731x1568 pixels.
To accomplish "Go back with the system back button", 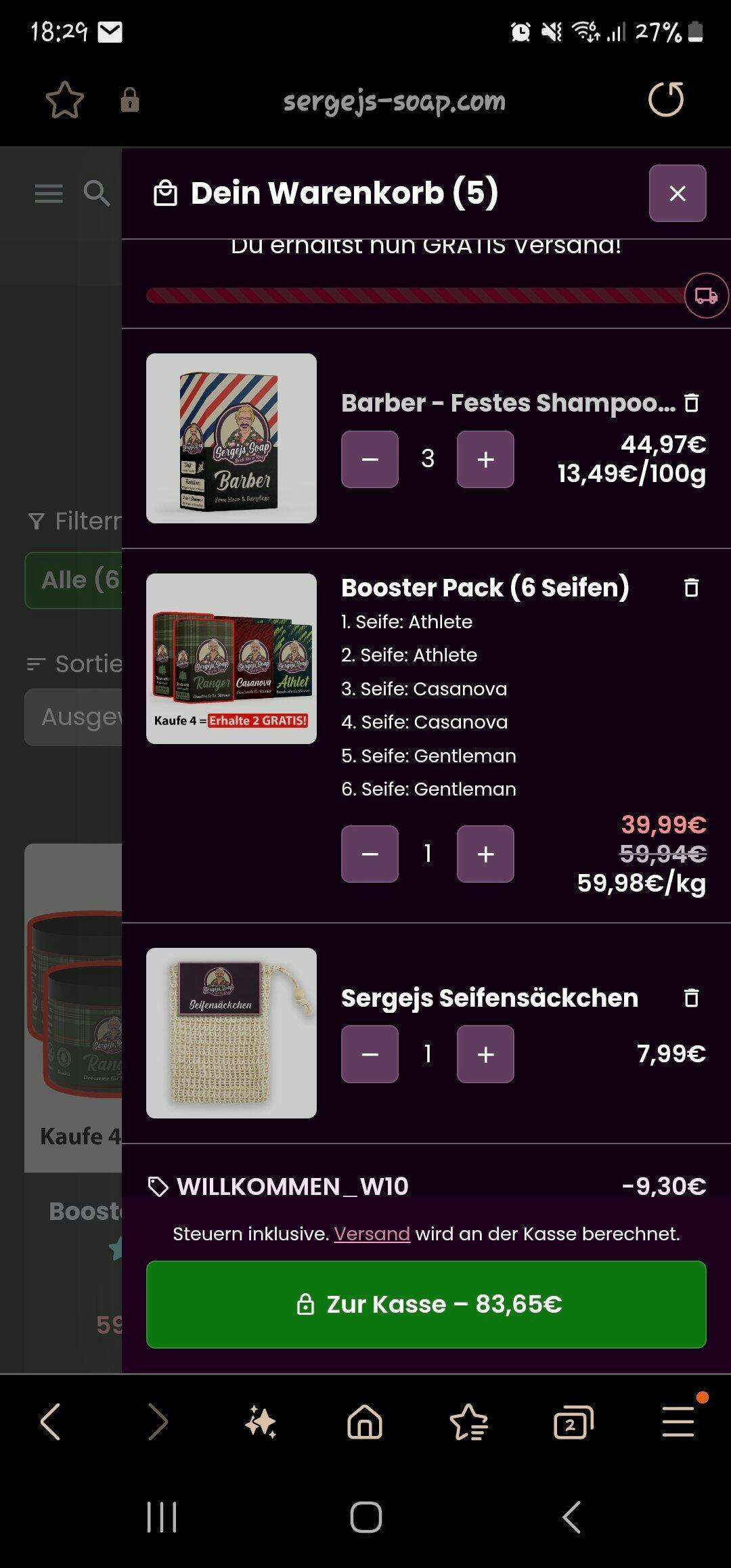I will pos(572,1517).
